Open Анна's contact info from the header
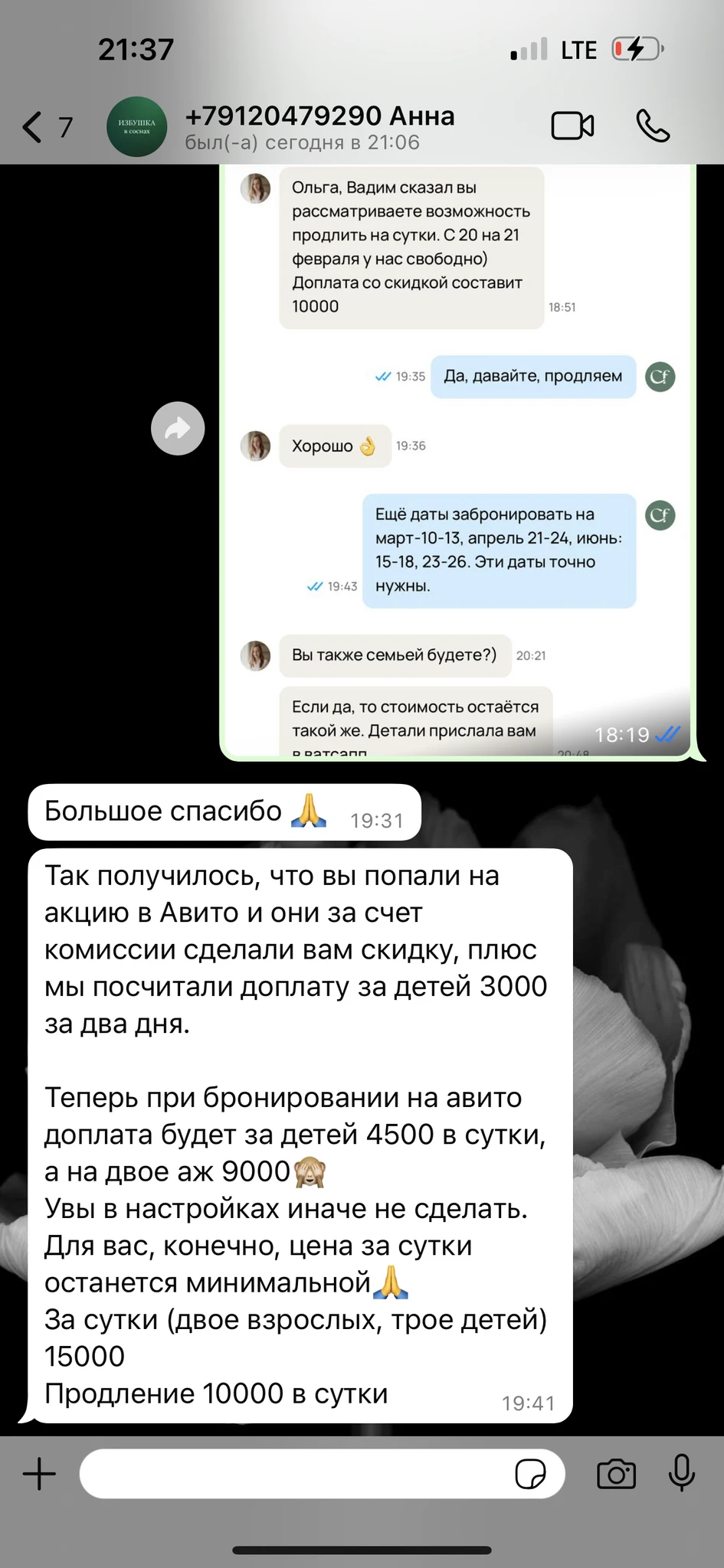 [x=319, y=127]
